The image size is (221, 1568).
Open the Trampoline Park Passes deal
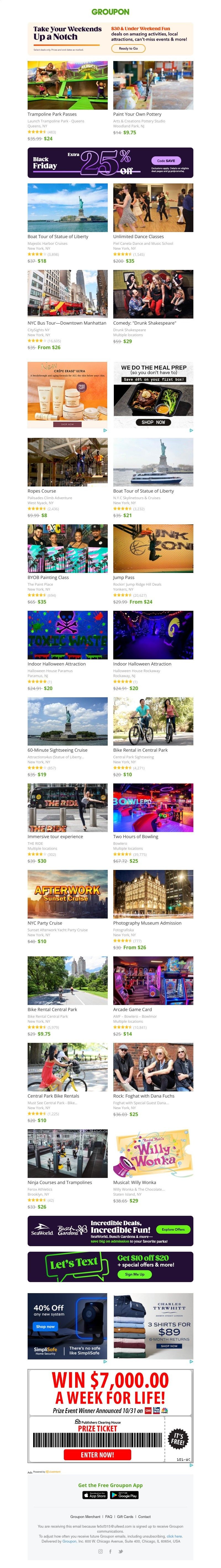(x=67, y=85)
